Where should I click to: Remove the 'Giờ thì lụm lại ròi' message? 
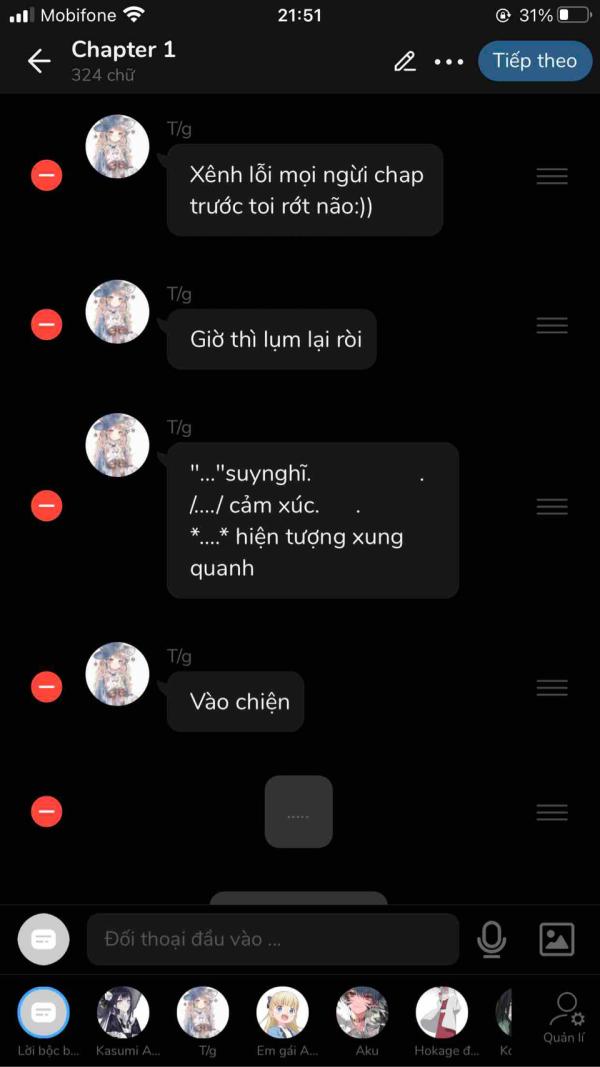click(x=46, y=325)
